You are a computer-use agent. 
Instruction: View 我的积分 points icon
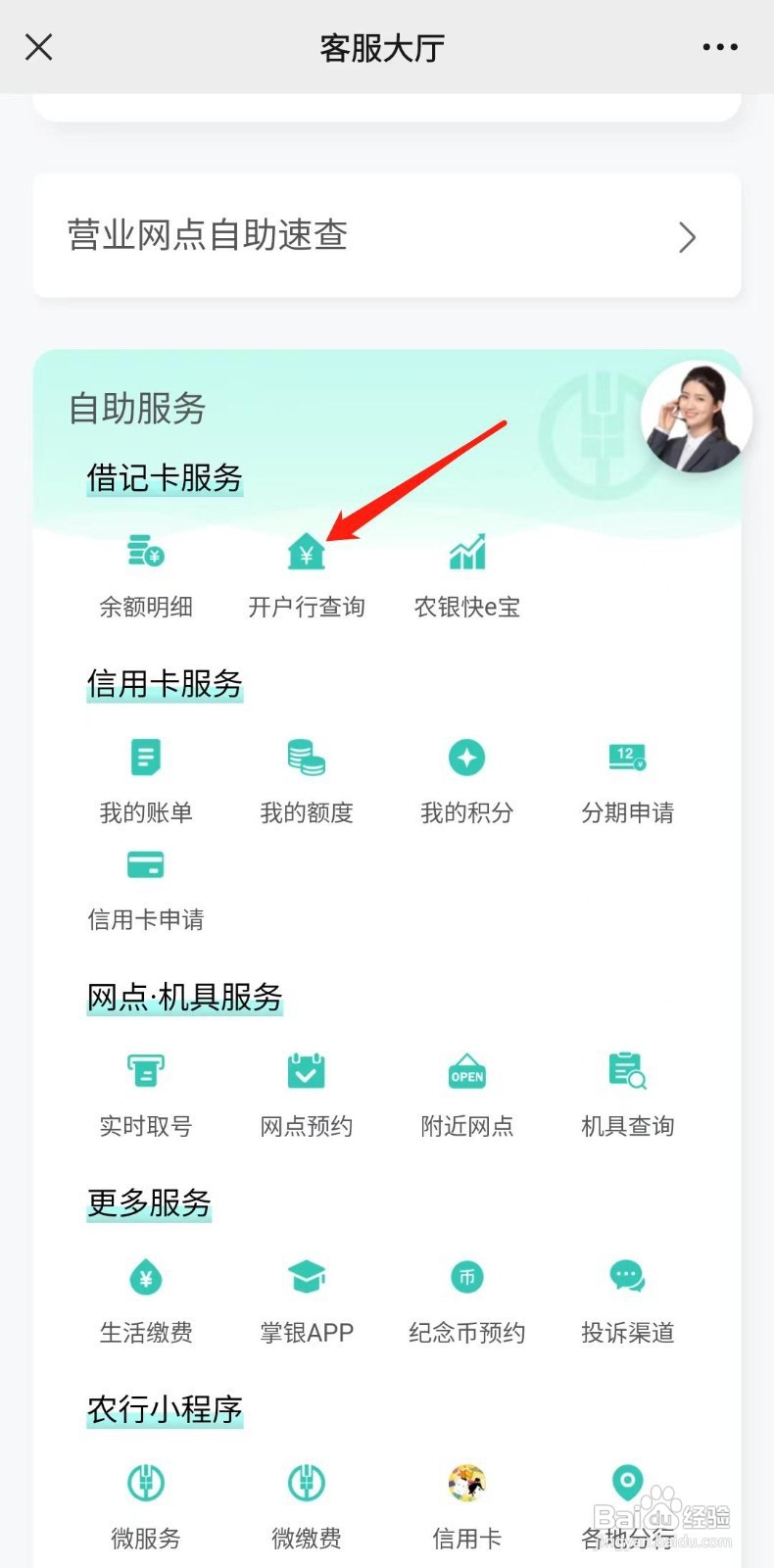[x=466, y=759]
